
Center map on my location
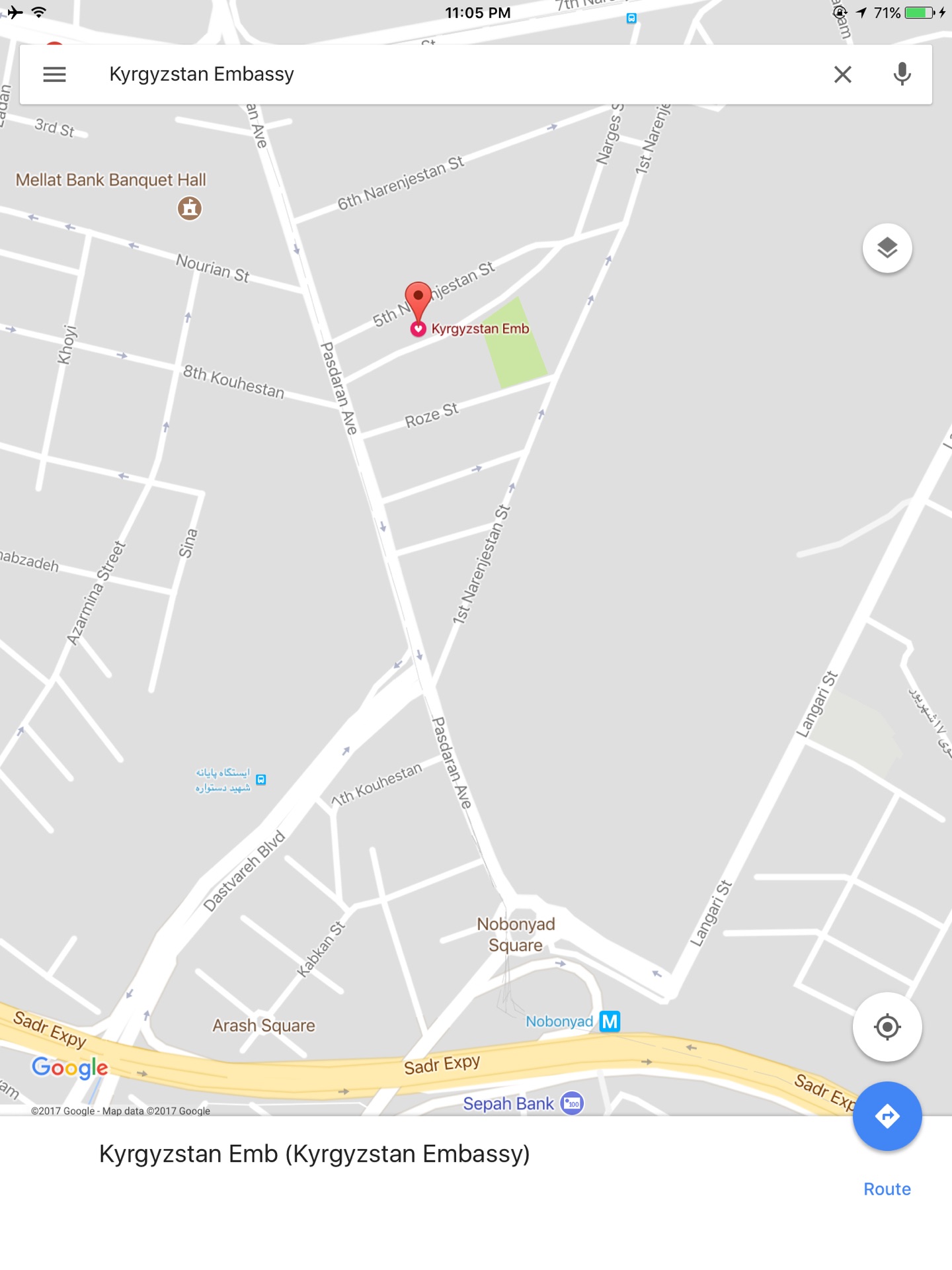887,1027
